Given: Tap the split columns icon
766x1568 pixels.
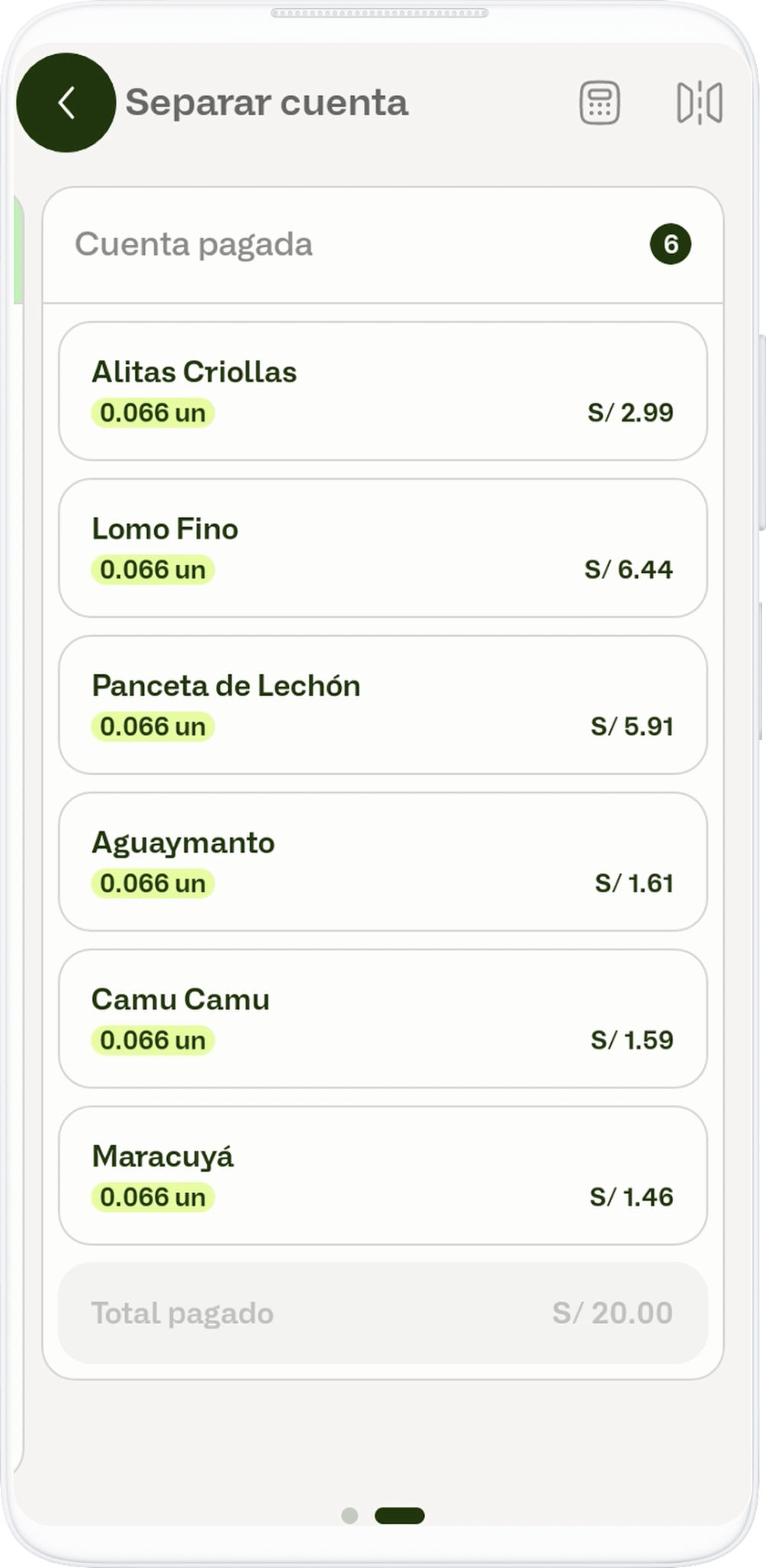Looking at the screenshot, I should tap(699, 103).
